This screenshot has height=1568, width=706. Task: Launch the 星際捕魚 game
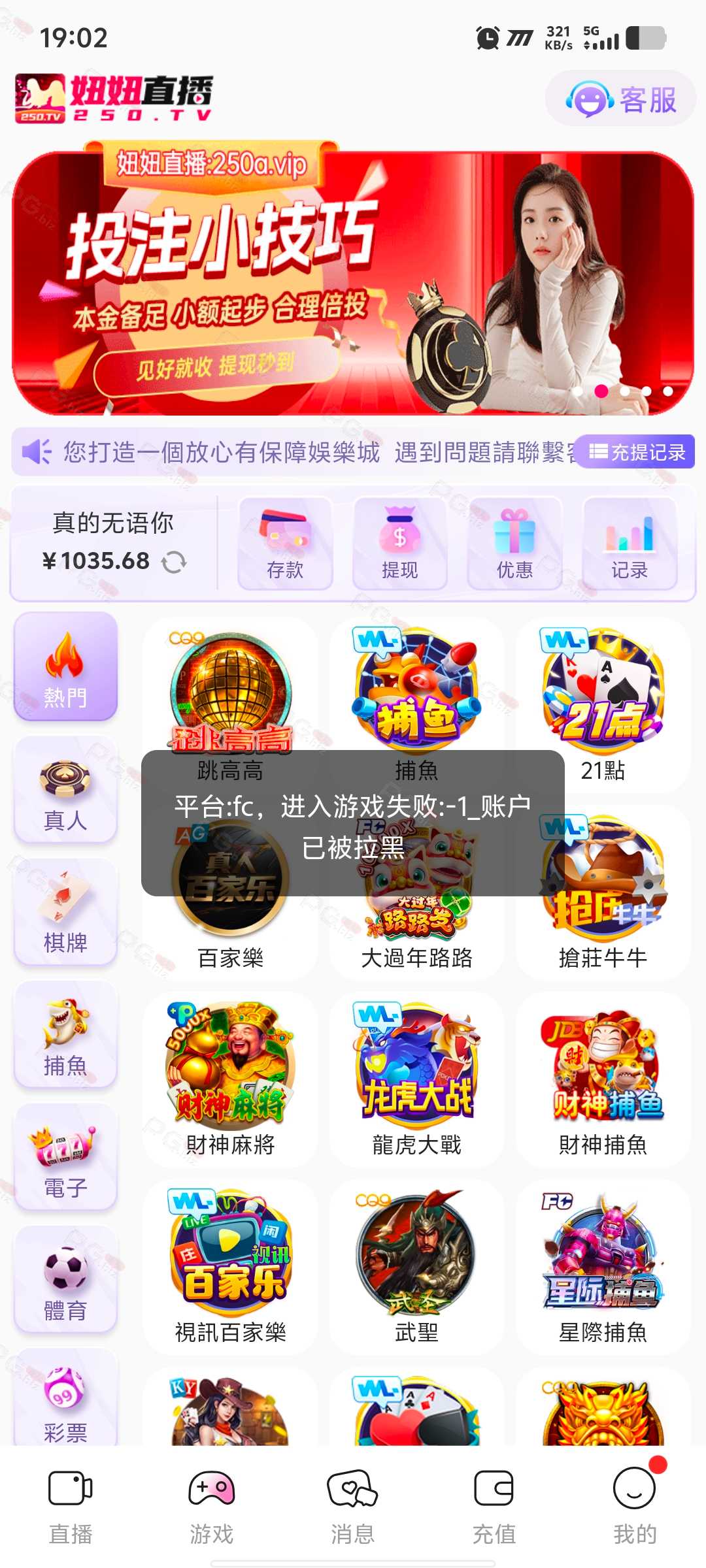click(x=603, y=1267)
